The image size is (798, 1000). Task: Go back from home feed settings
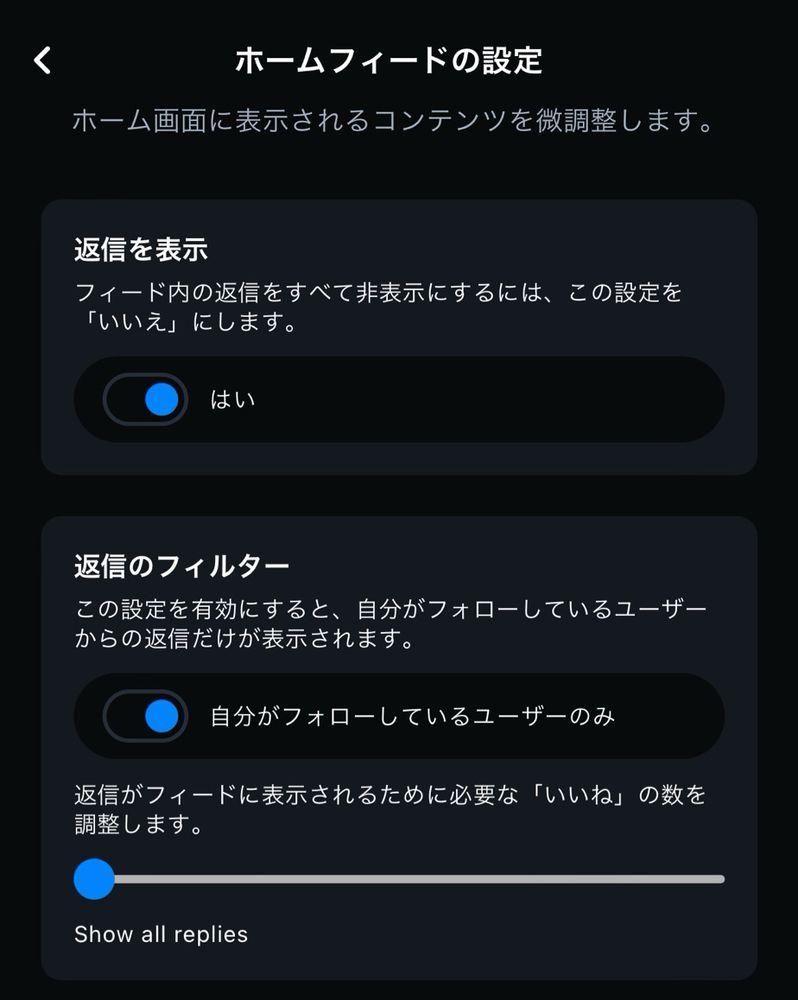42,60
